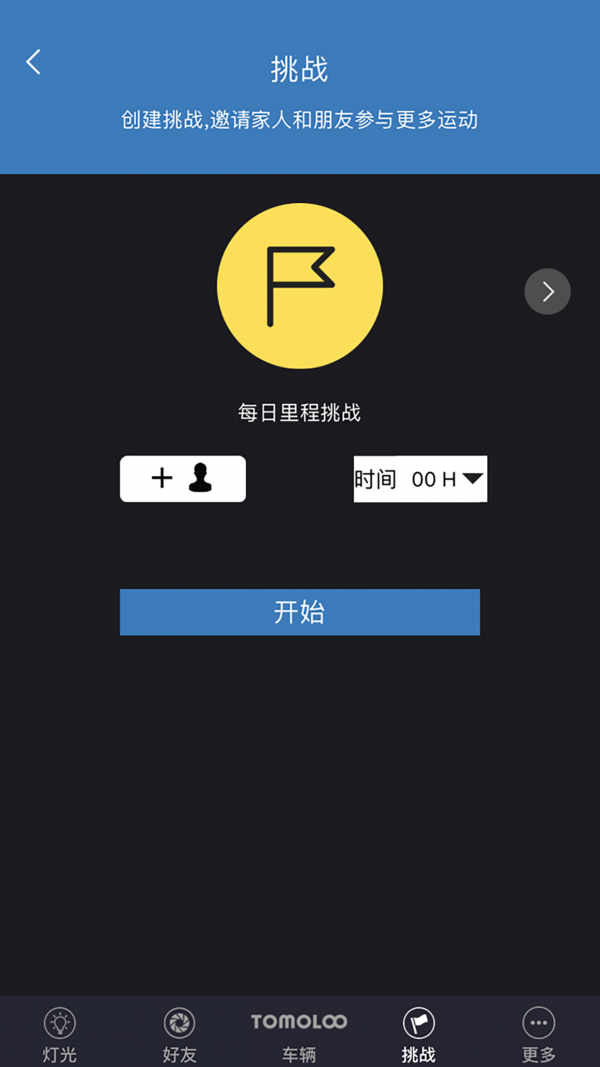Show the next challenge type arrow
This screenshot has height=1067, width=600.
point(547,292)
